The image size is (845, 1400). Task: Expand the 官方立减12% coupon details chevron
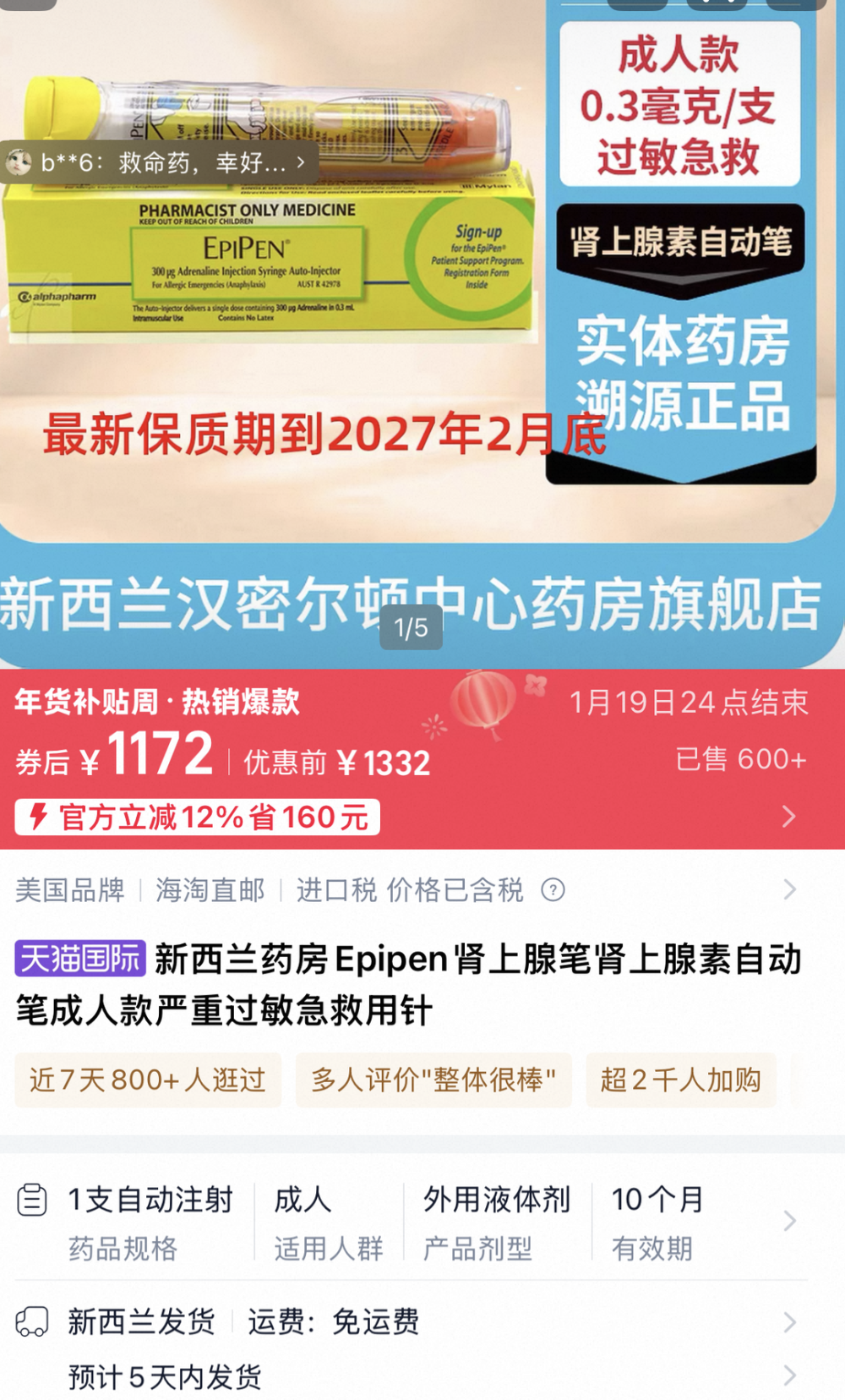(x=789, y=817)
